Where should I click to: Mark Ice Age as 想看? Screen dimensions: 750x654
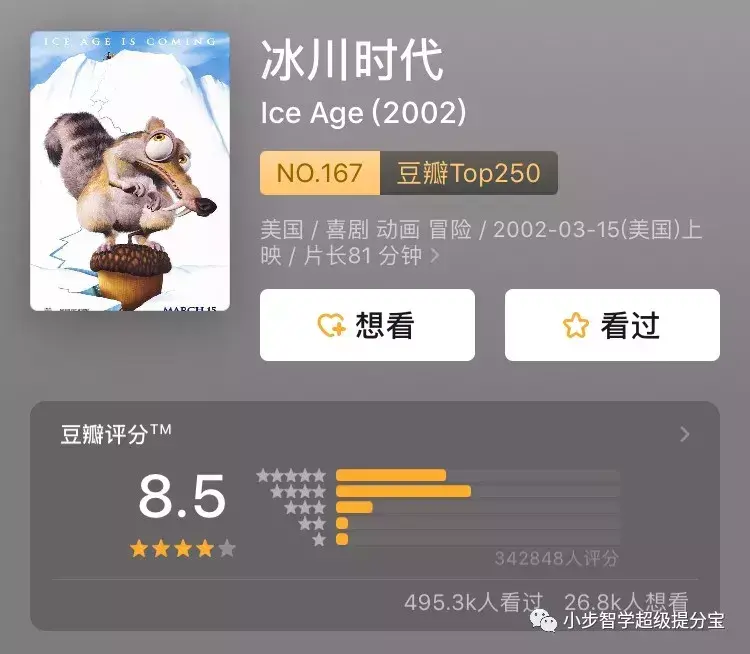(x=367, y=325)
